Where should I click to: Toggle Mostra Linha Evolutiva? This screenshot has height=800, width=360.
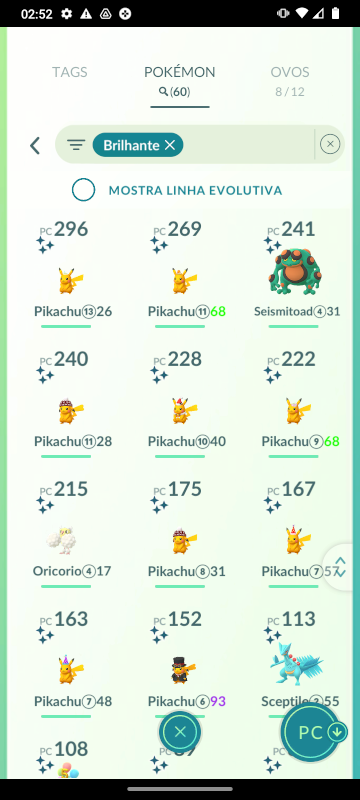84,190
